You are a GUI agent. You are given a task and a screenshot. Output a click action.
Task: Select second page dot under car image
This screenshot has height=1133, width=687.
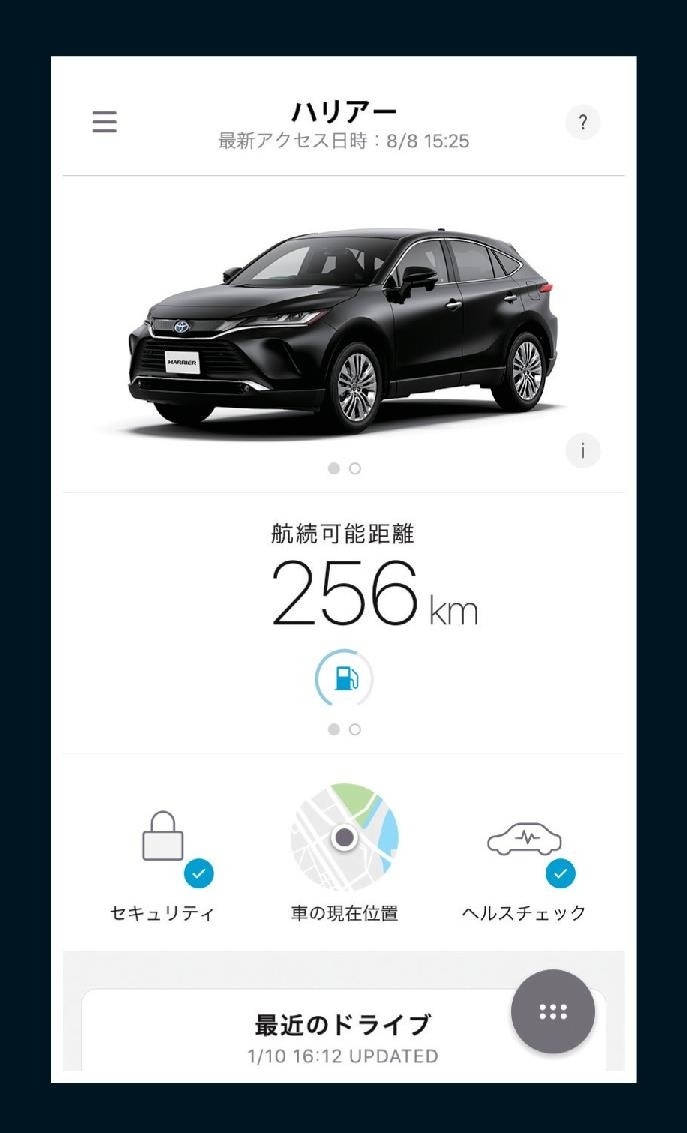point(355,468)
